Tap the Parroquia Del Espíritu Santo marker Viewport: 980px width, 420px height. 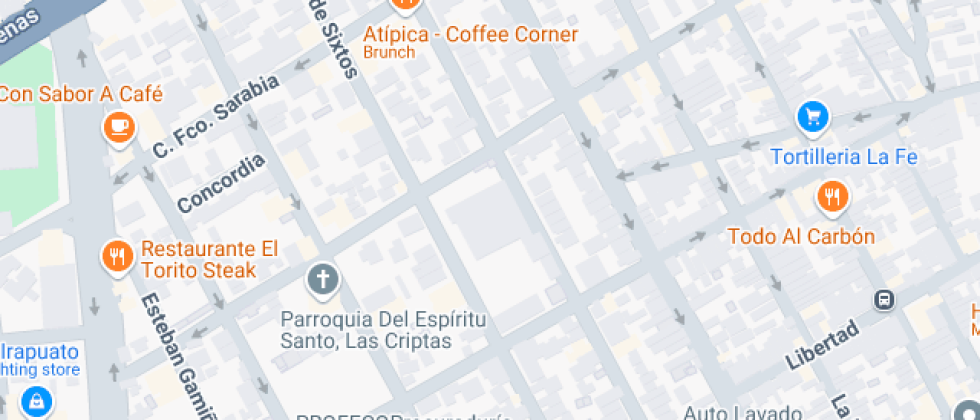tap(322, 280)
